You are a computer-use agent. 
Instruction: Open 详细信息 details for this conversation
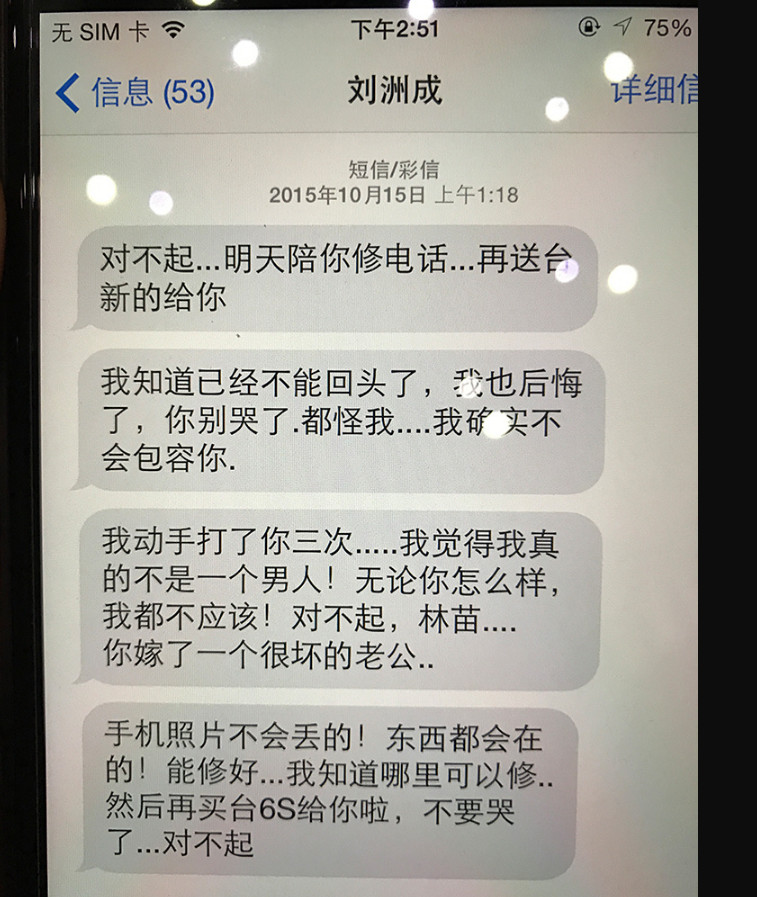point(654,91)
